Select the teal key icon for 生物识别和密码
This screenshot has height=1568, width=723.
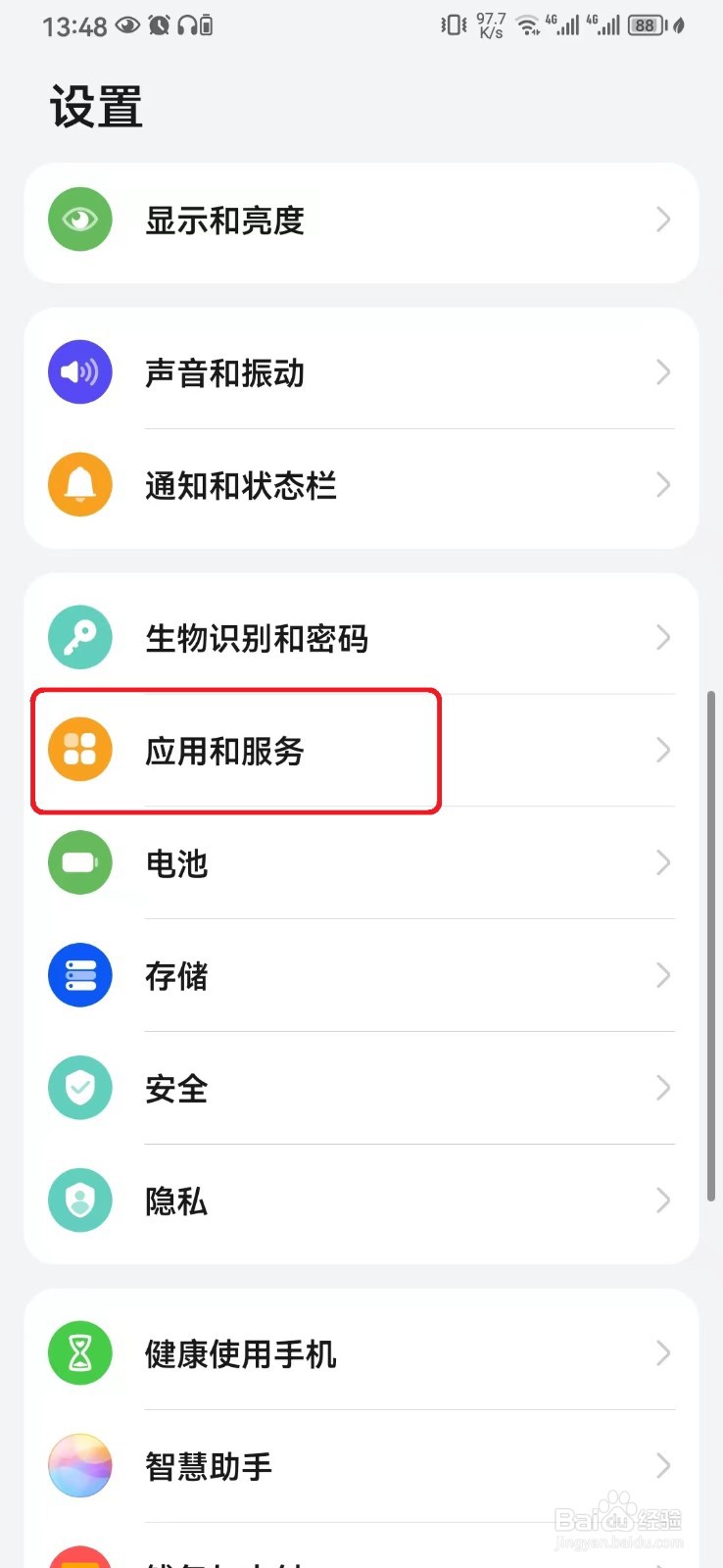[x=79, y=637]
